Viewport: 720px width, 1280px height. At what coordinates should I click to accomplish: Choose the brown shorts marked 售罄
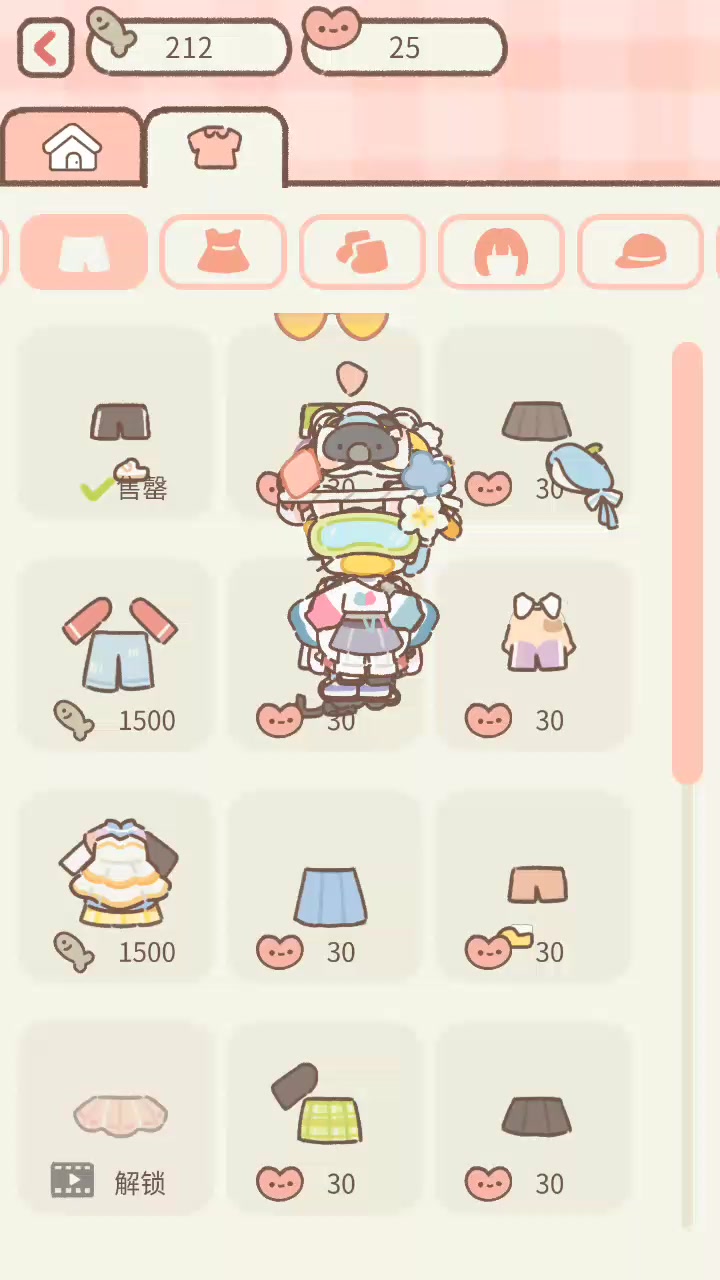tap(116, 424)
